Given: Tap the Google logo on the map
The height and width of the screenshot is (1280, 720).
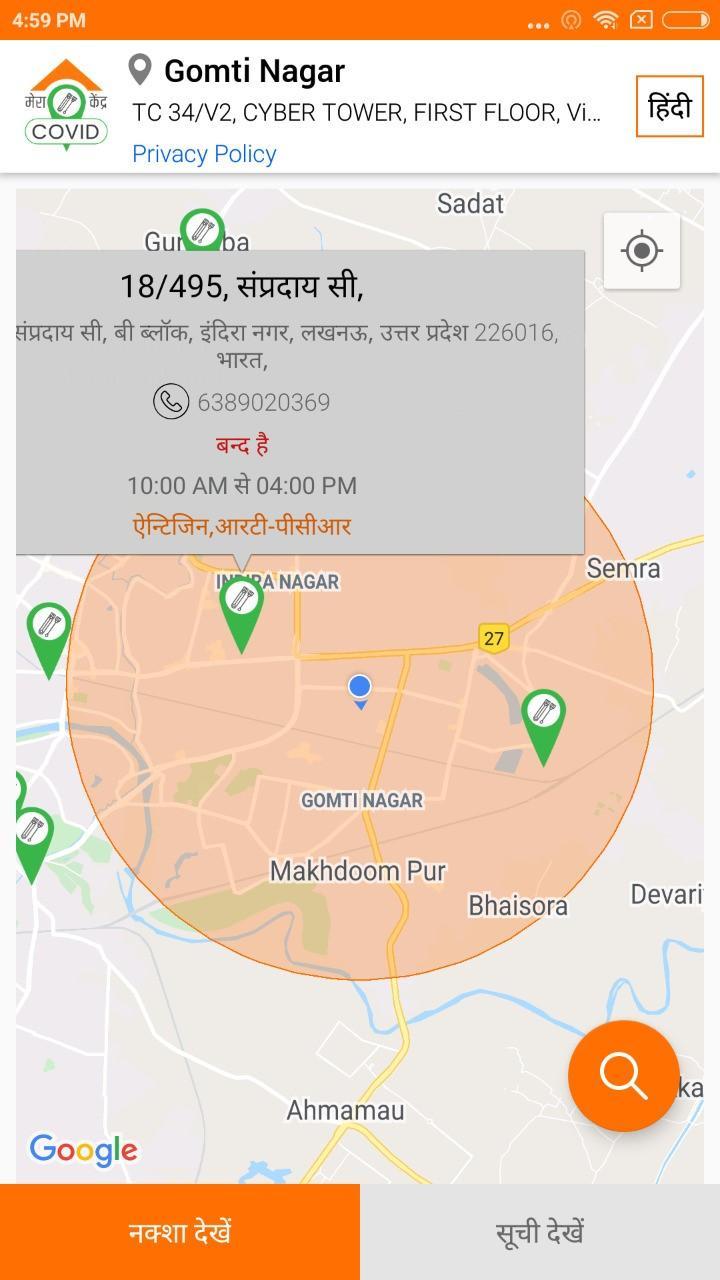Looking at the screenshot, I should click(x=84, y=1151).
